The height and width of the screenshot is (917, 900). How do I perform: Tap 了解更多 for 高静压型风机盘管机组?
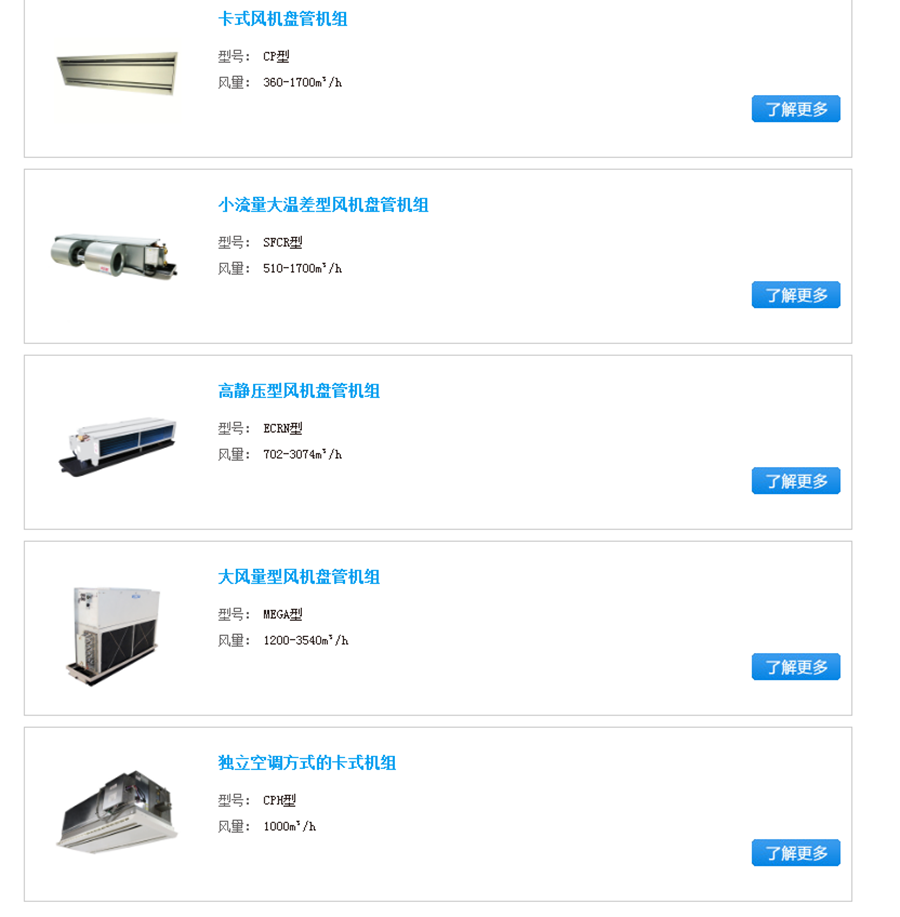tap(795, 481)
